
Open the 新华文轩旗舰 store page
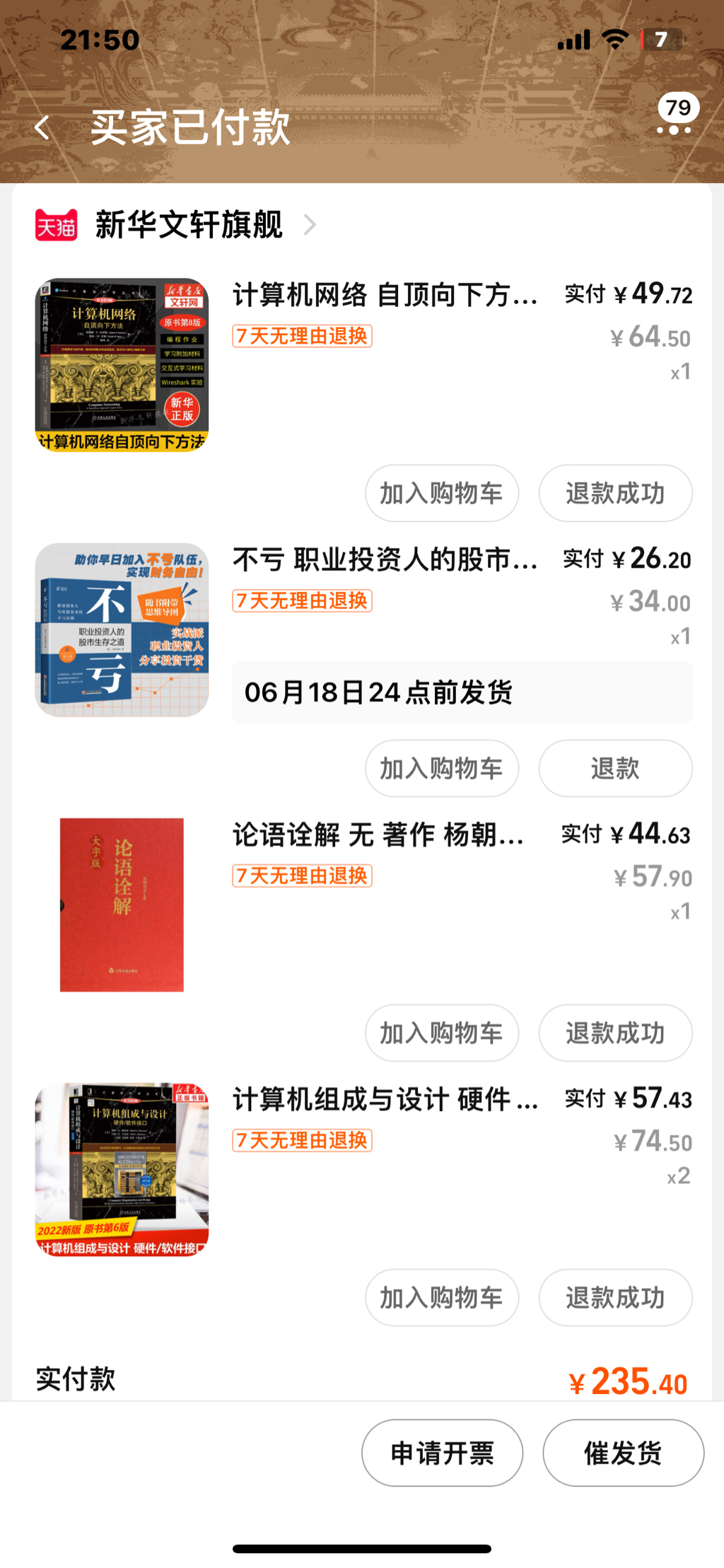click(188, 225)
